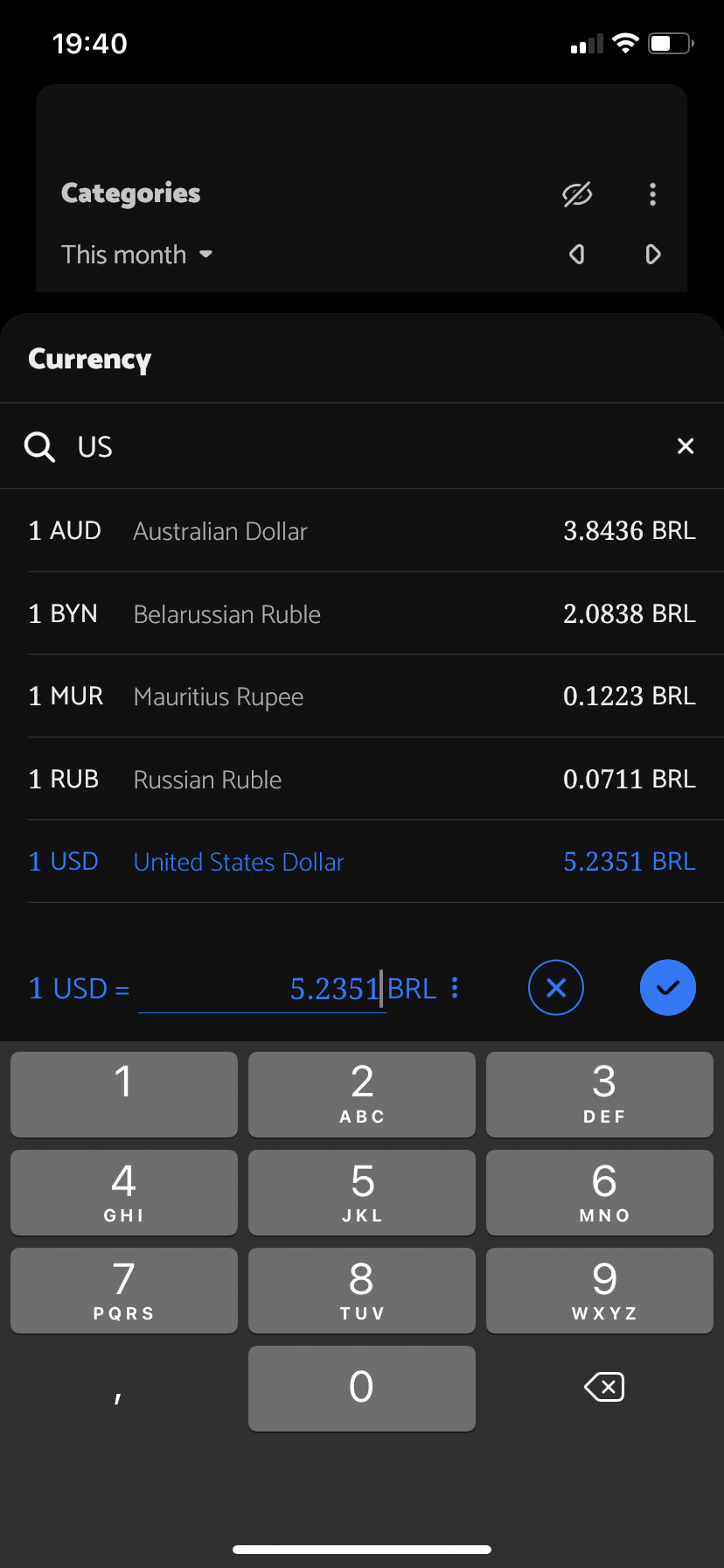Open the BRL rate options three-dot menu

(x=454, y=988)
